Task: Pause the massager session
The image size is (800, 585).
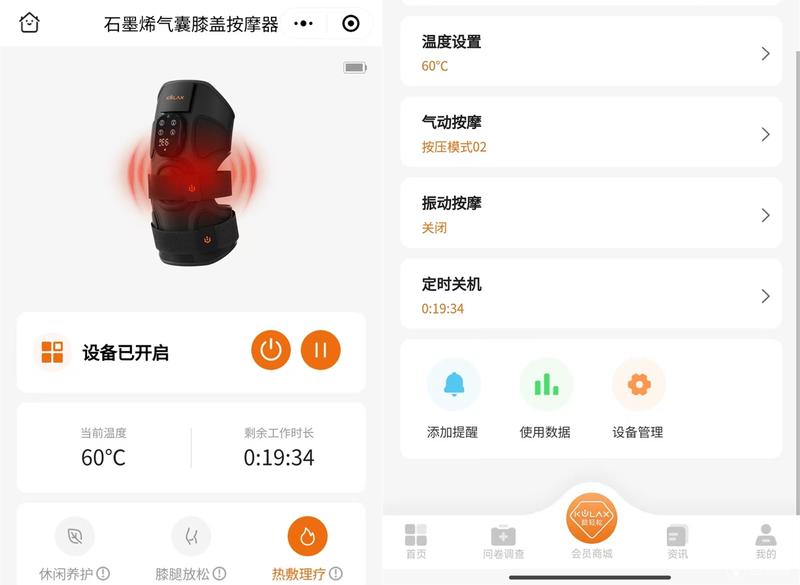Action: click(x=321, y=350)
